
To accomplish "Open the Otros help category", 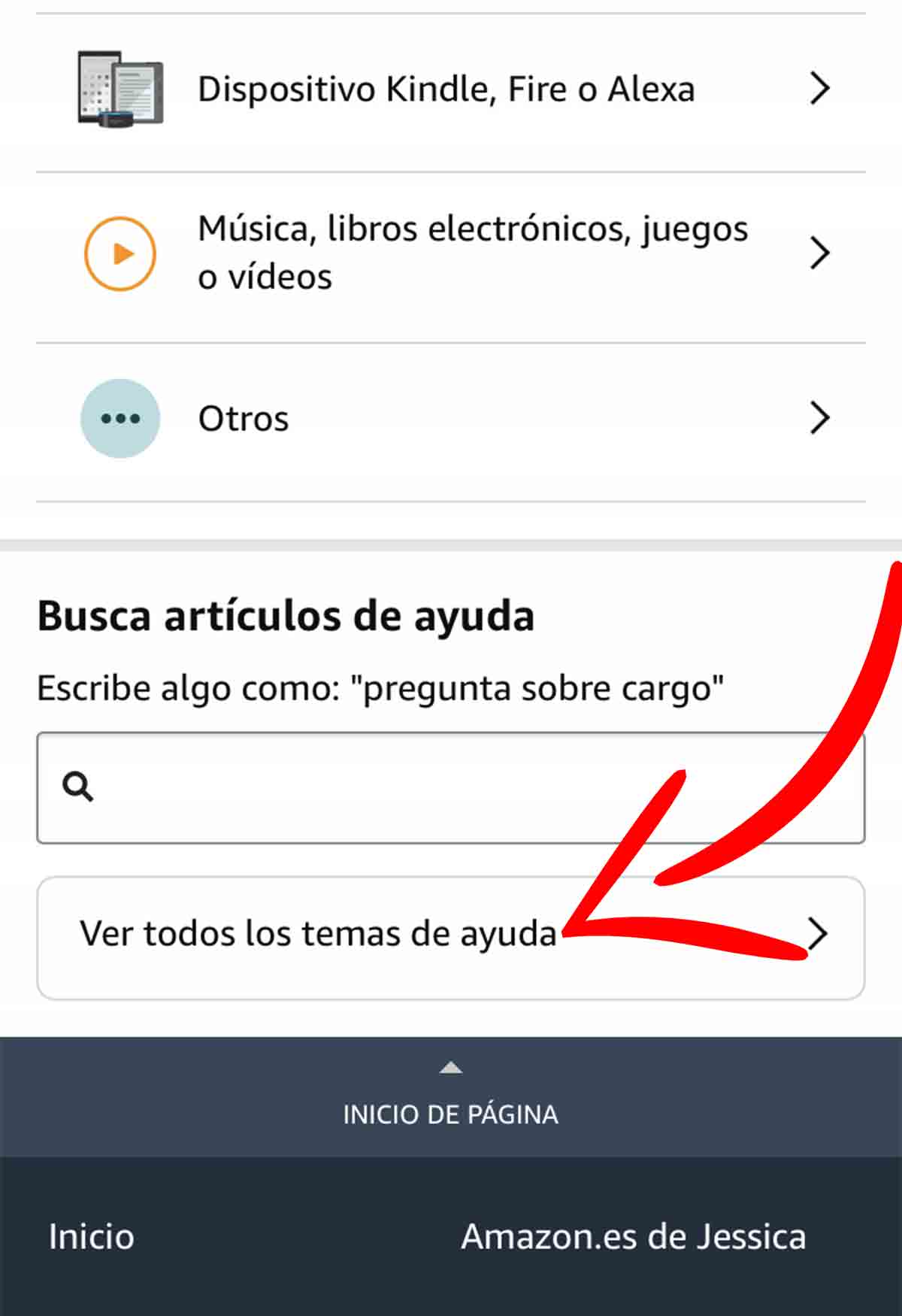I will pos(449,419).
